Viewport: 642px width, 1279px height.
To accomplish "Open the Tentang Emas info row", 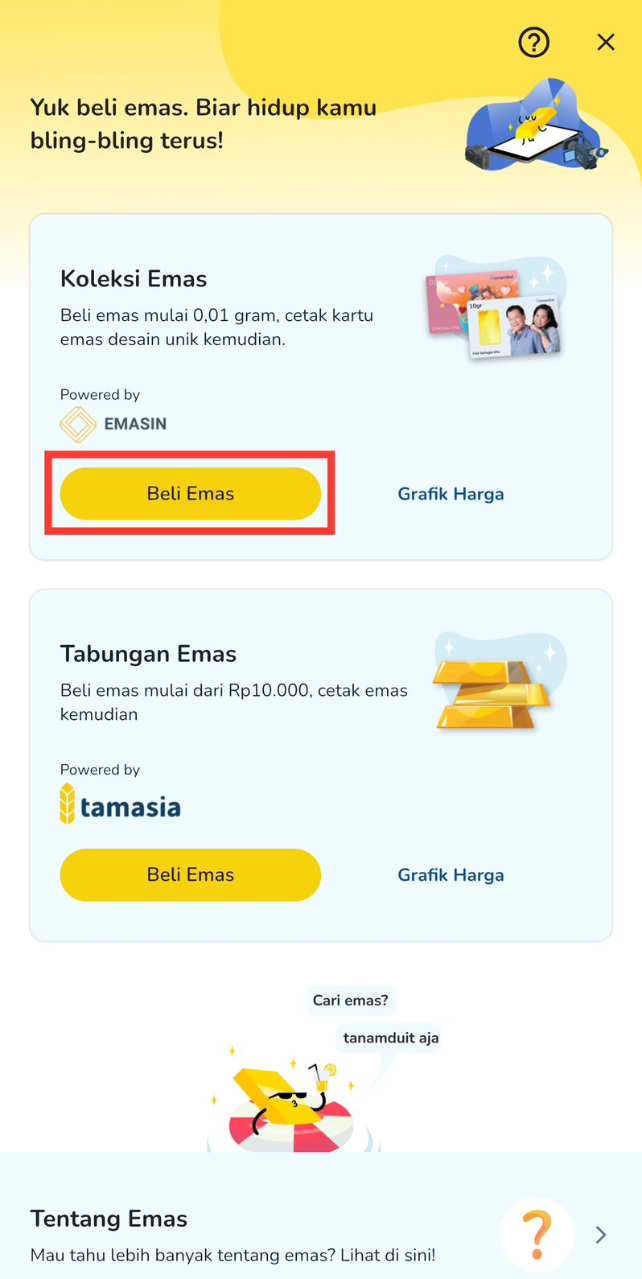I will point(320,1235).
